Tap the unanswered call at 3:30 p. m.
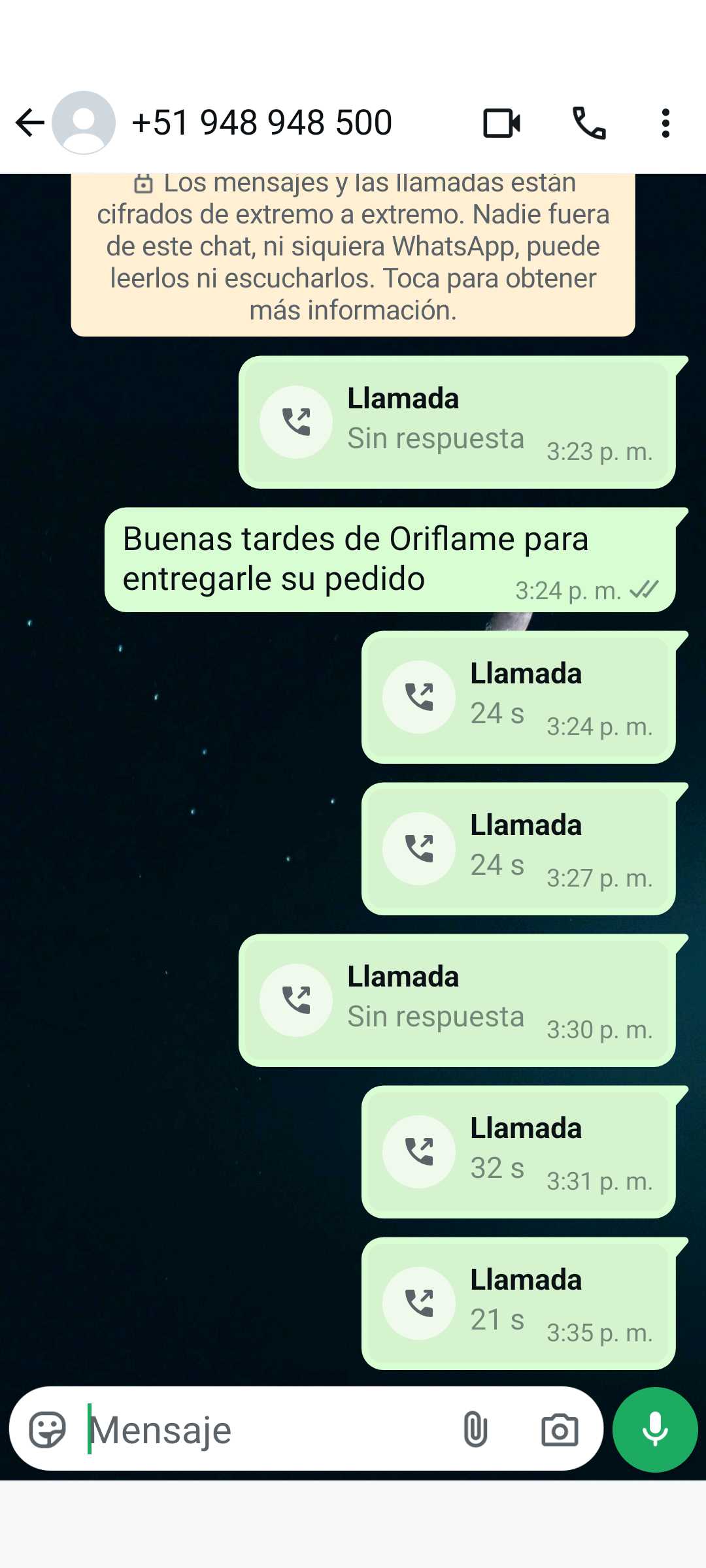706x1568 pixels. (x=456, y=1000)
